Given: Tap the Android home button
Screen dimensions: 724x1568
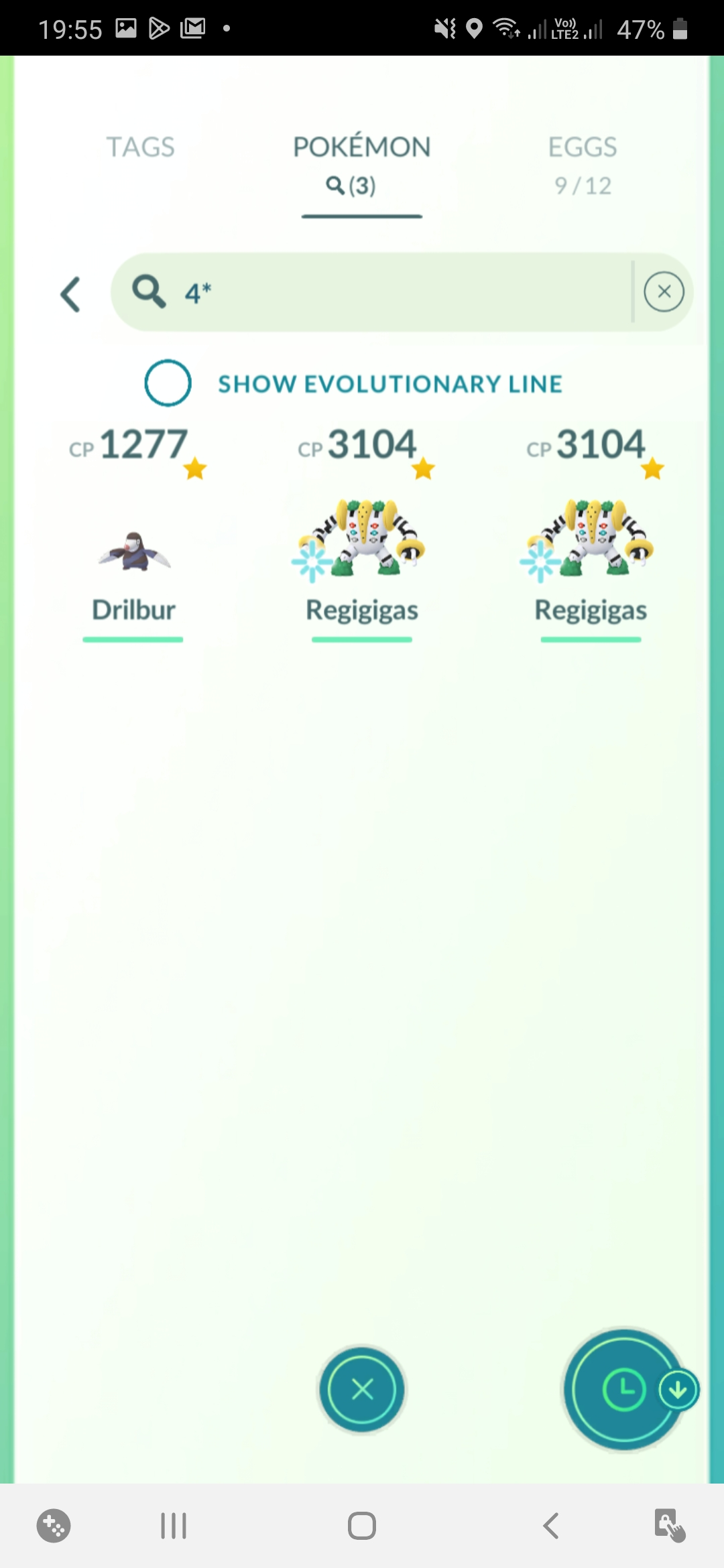Looking at the screenshot, I should pos(361,1526).
